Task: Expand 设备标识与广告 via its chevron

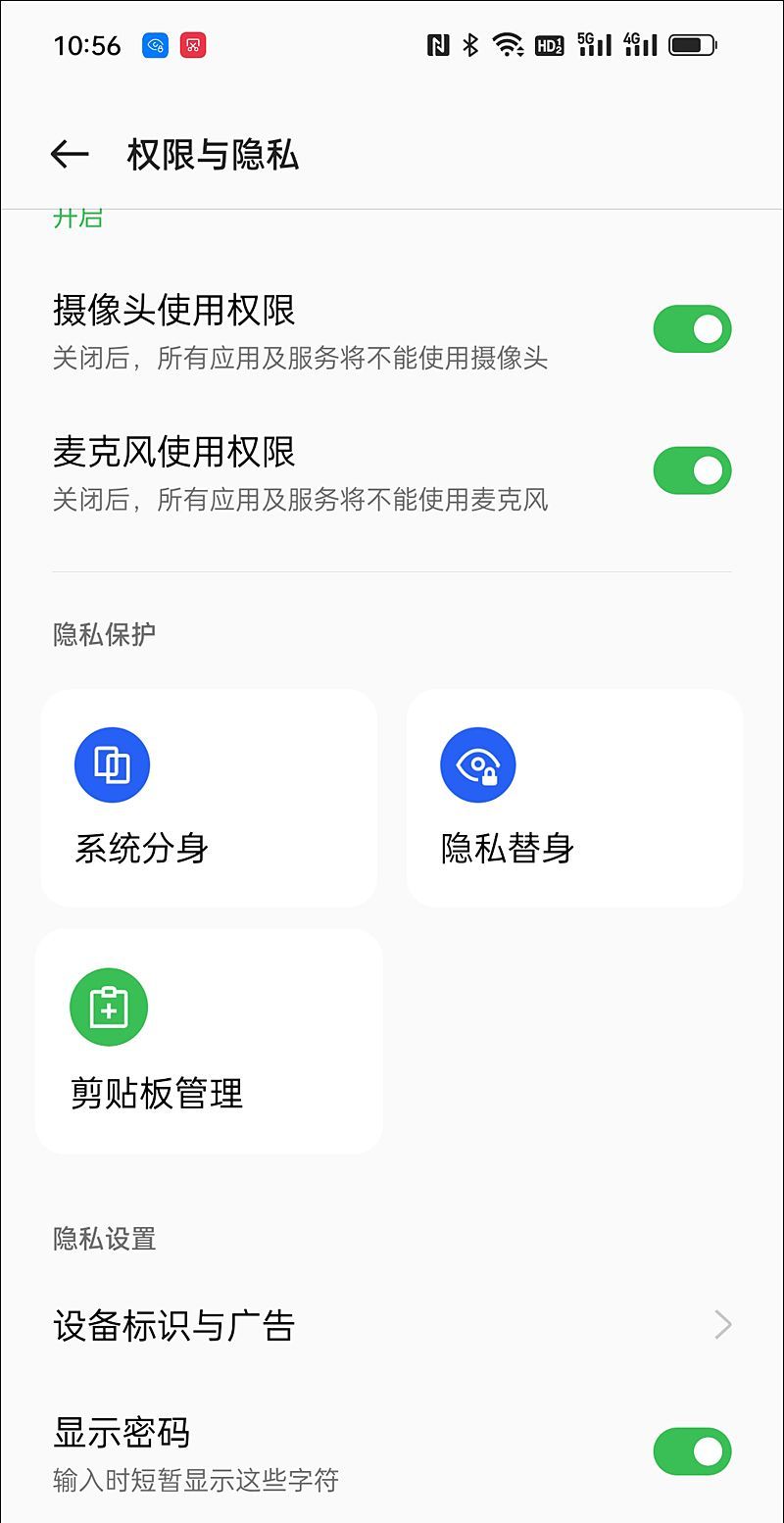Action: pyautogui.click(x=722, y=1325)
